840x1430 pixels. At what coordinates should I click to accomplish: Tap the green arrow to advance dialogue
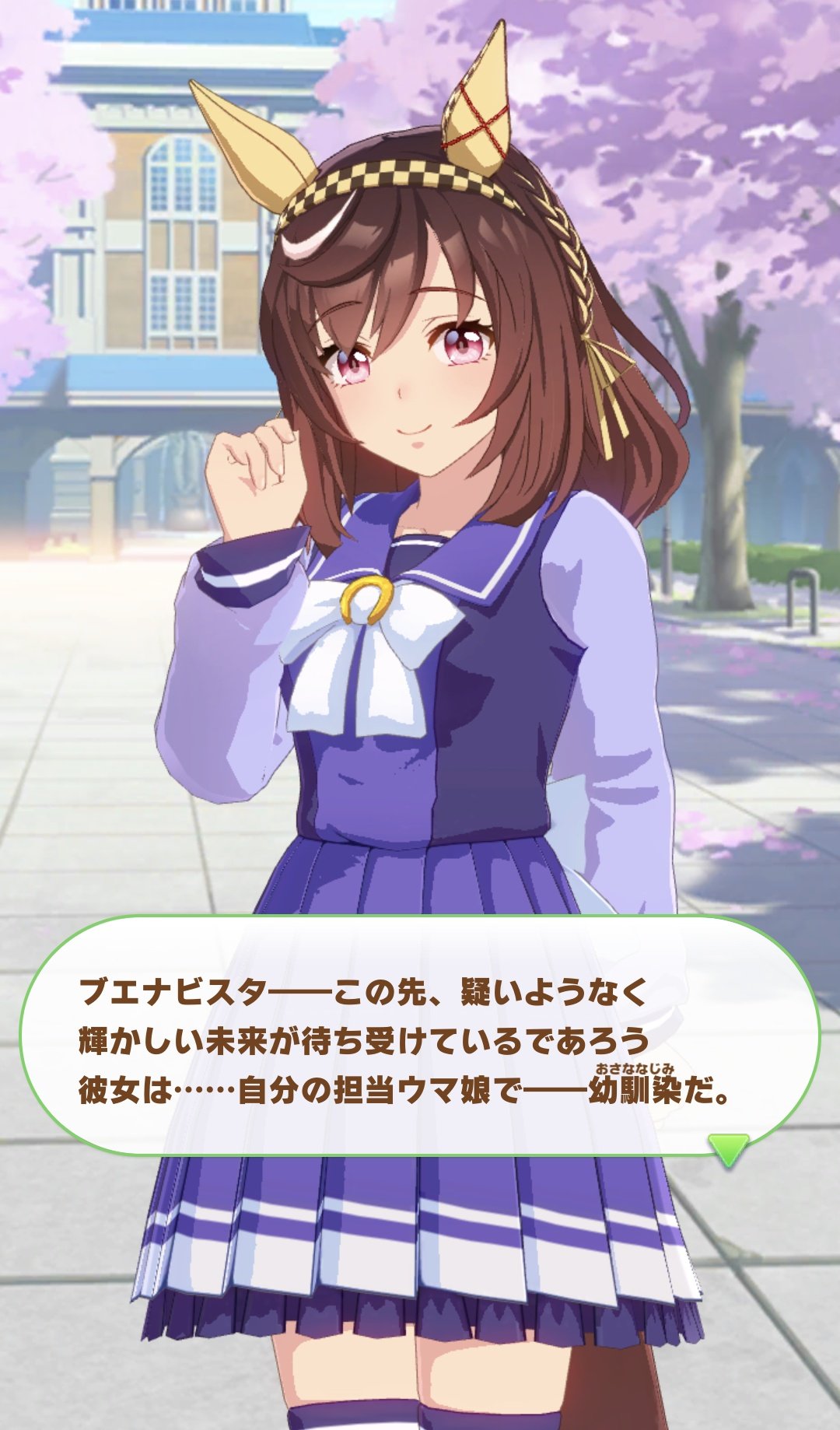(x=728, y=1149)
